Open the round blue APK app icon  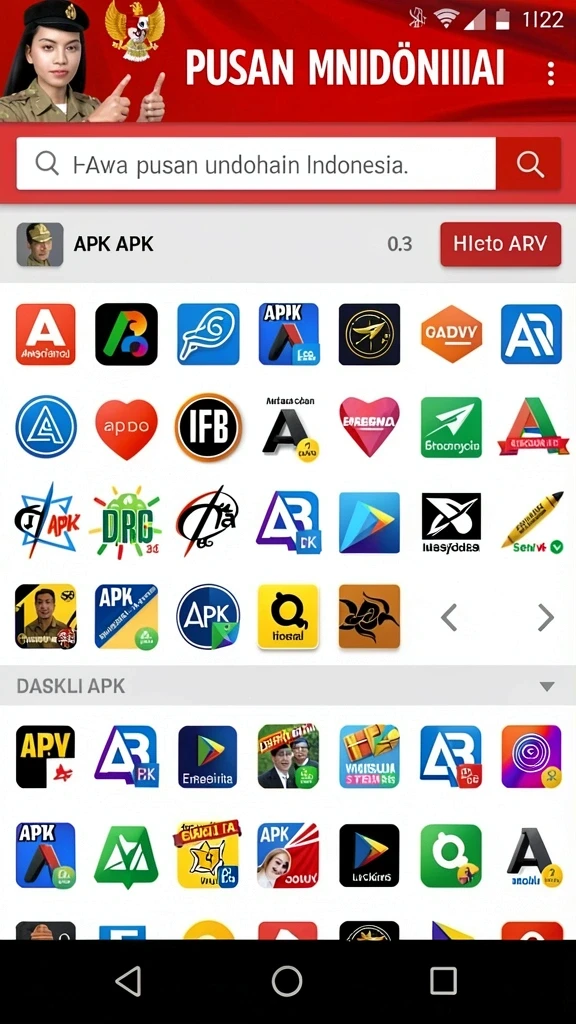(x=208, y=616)
